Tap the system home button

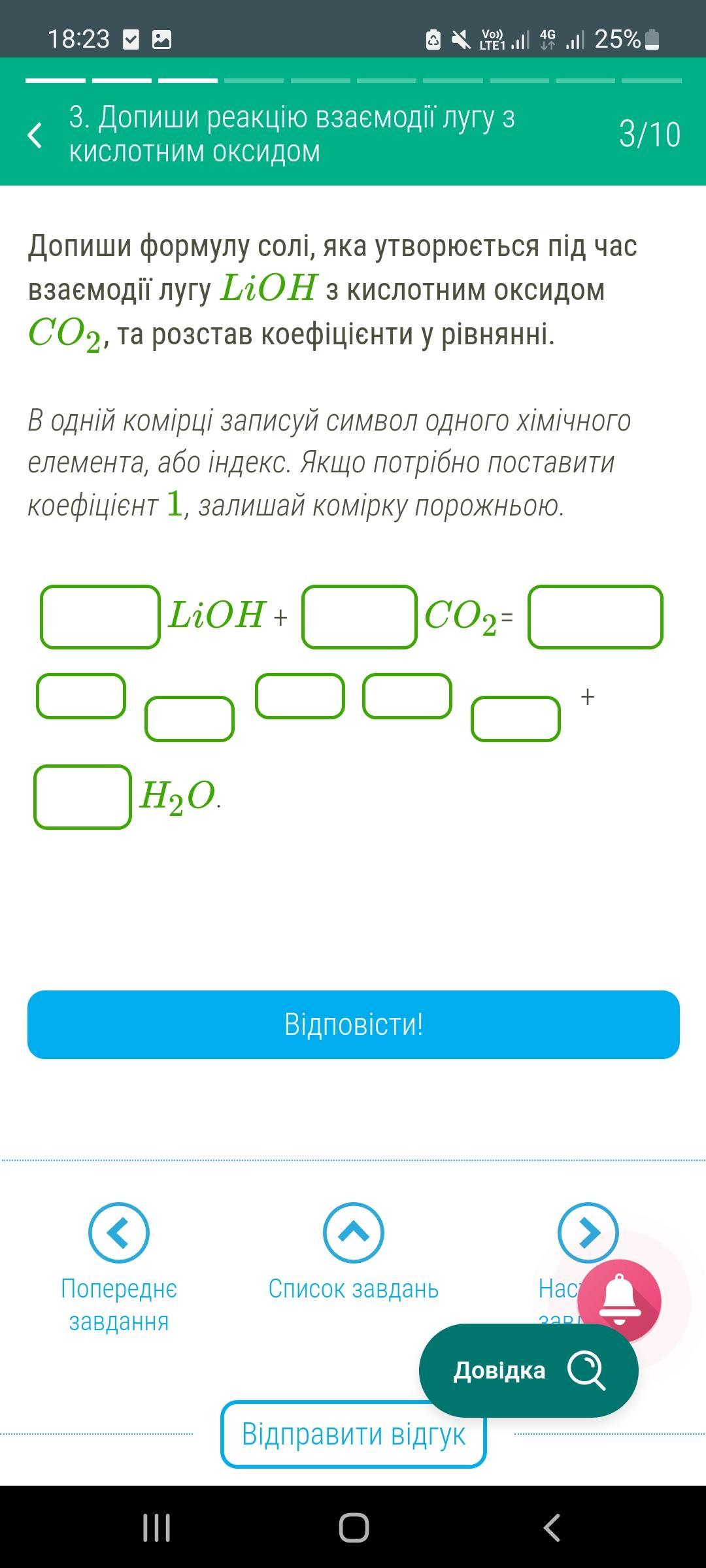(354, 1528)
